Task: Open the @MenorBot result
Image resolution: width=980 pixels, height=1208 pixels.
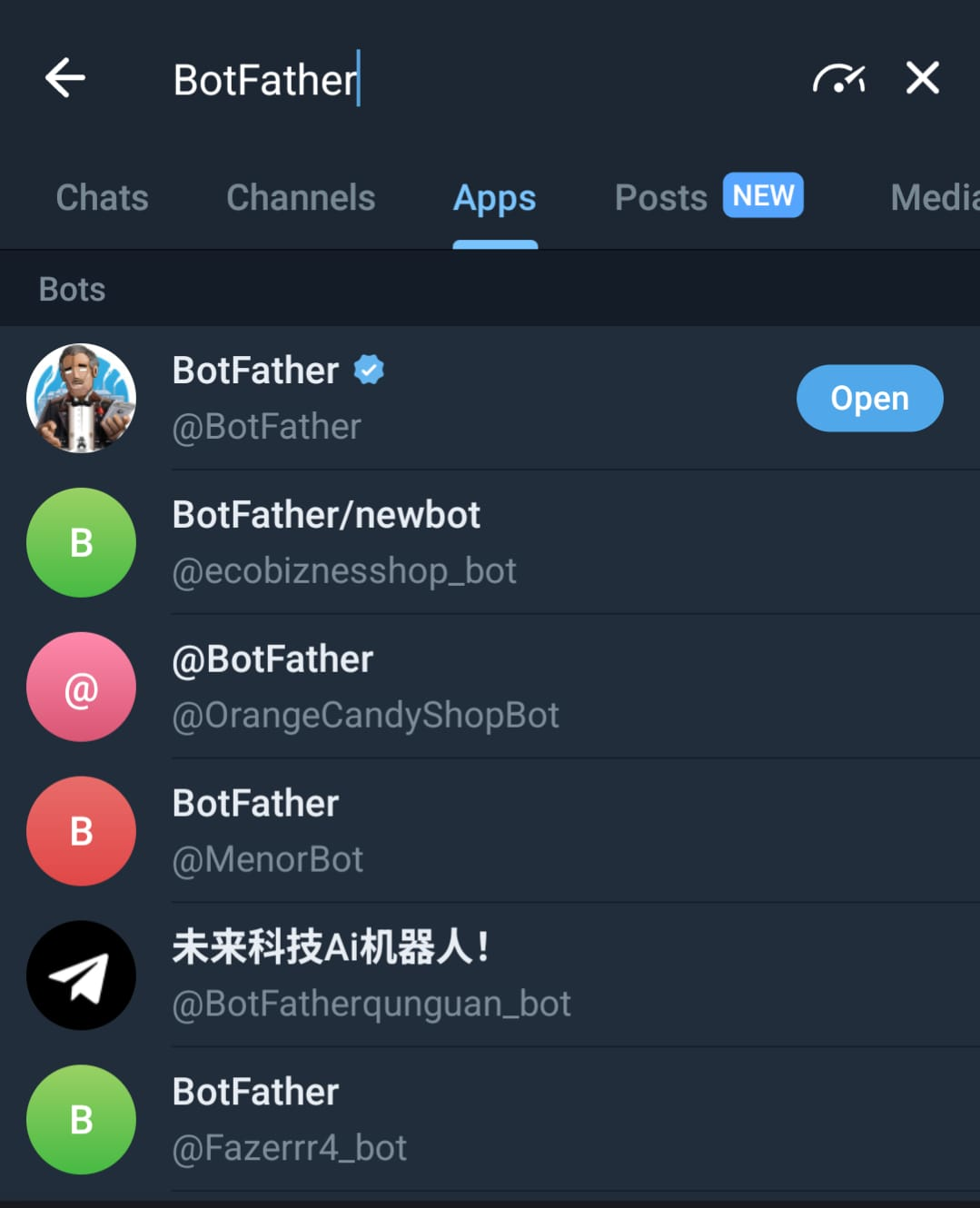Action: 454,831
